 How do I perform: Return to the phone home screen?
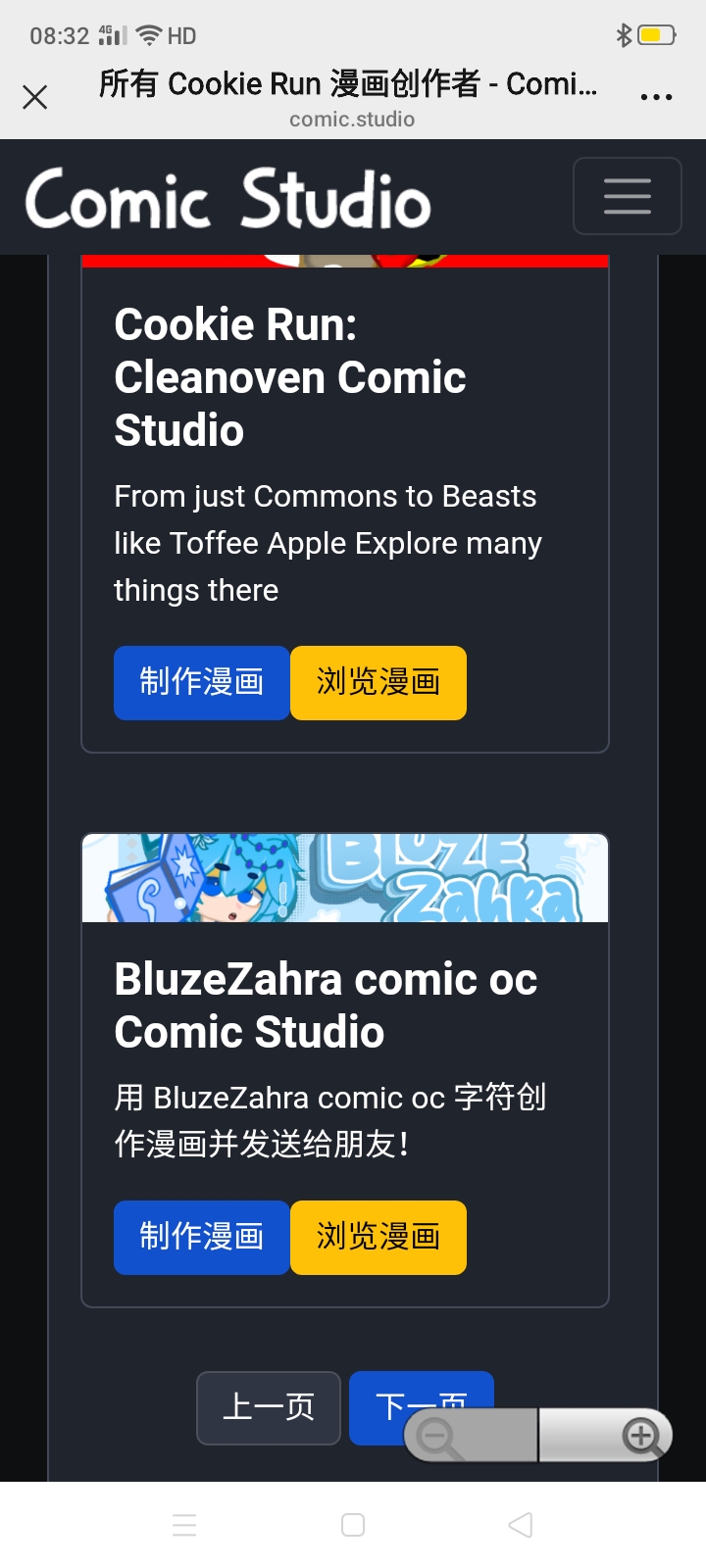point(353,1525)
